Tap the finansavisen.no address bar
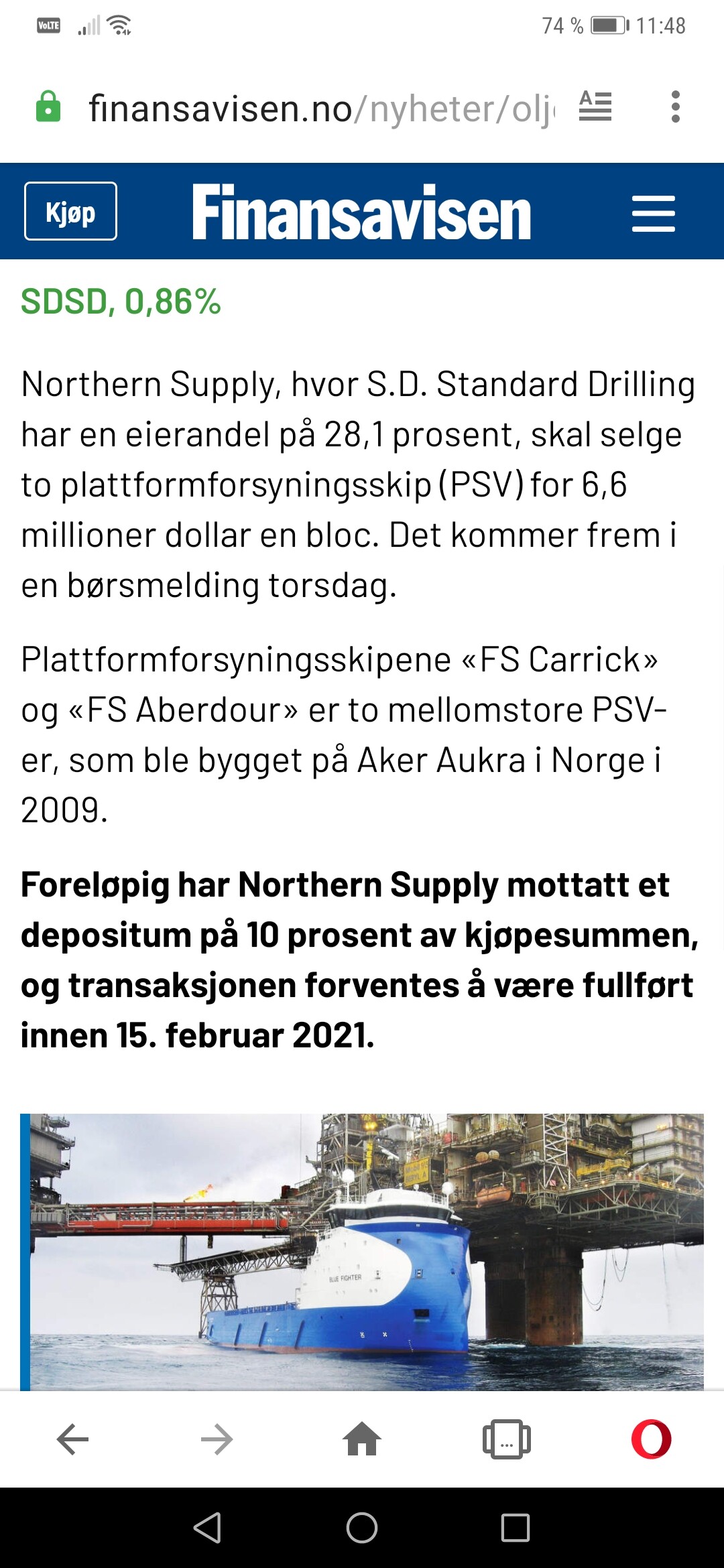Screen dimensions: 724x1568 coord(321,108)
